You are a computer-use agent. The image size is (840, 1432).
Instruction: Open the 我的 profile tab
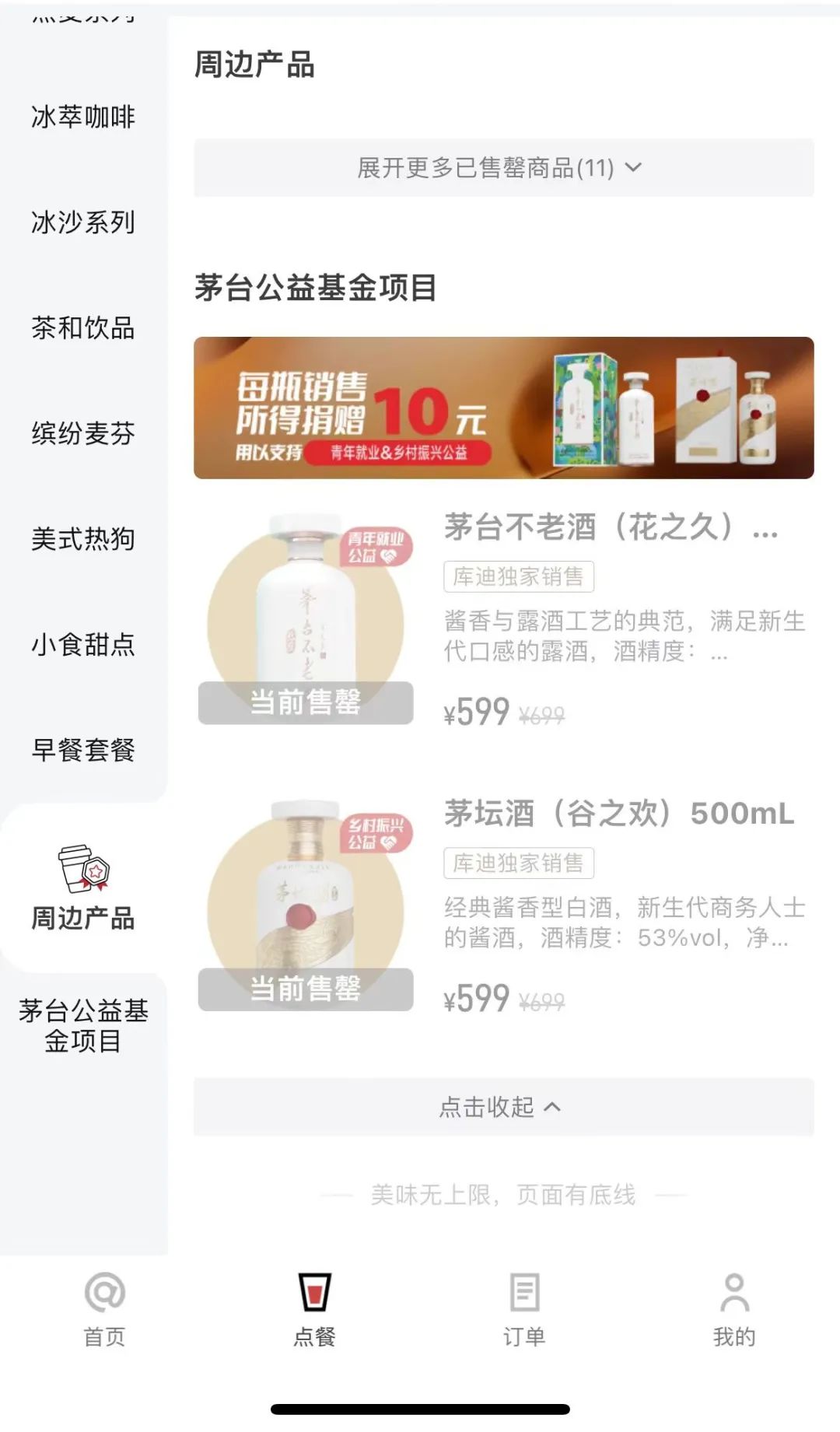pos(734,1310)
